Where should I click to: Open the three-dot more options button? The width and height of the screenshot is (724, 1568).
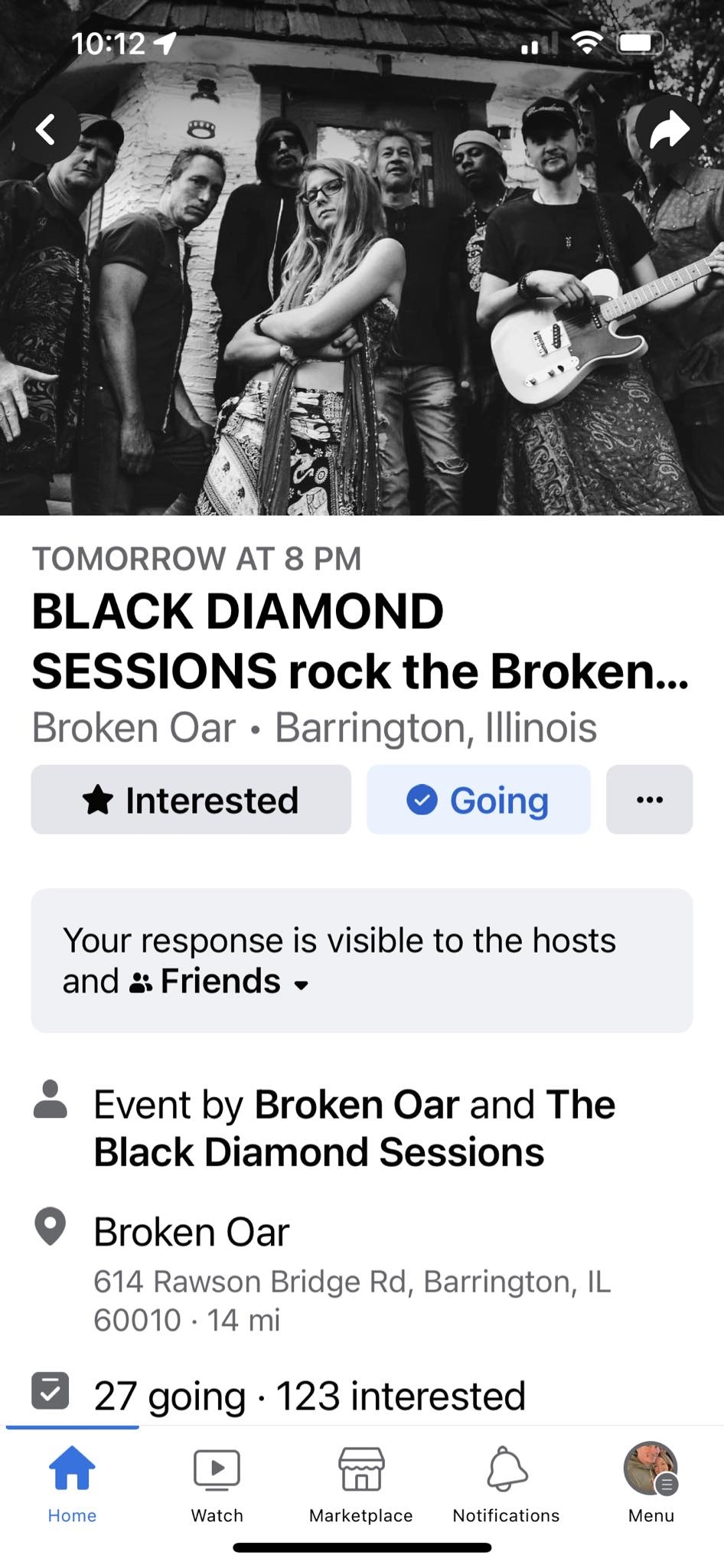coord(649,800)
